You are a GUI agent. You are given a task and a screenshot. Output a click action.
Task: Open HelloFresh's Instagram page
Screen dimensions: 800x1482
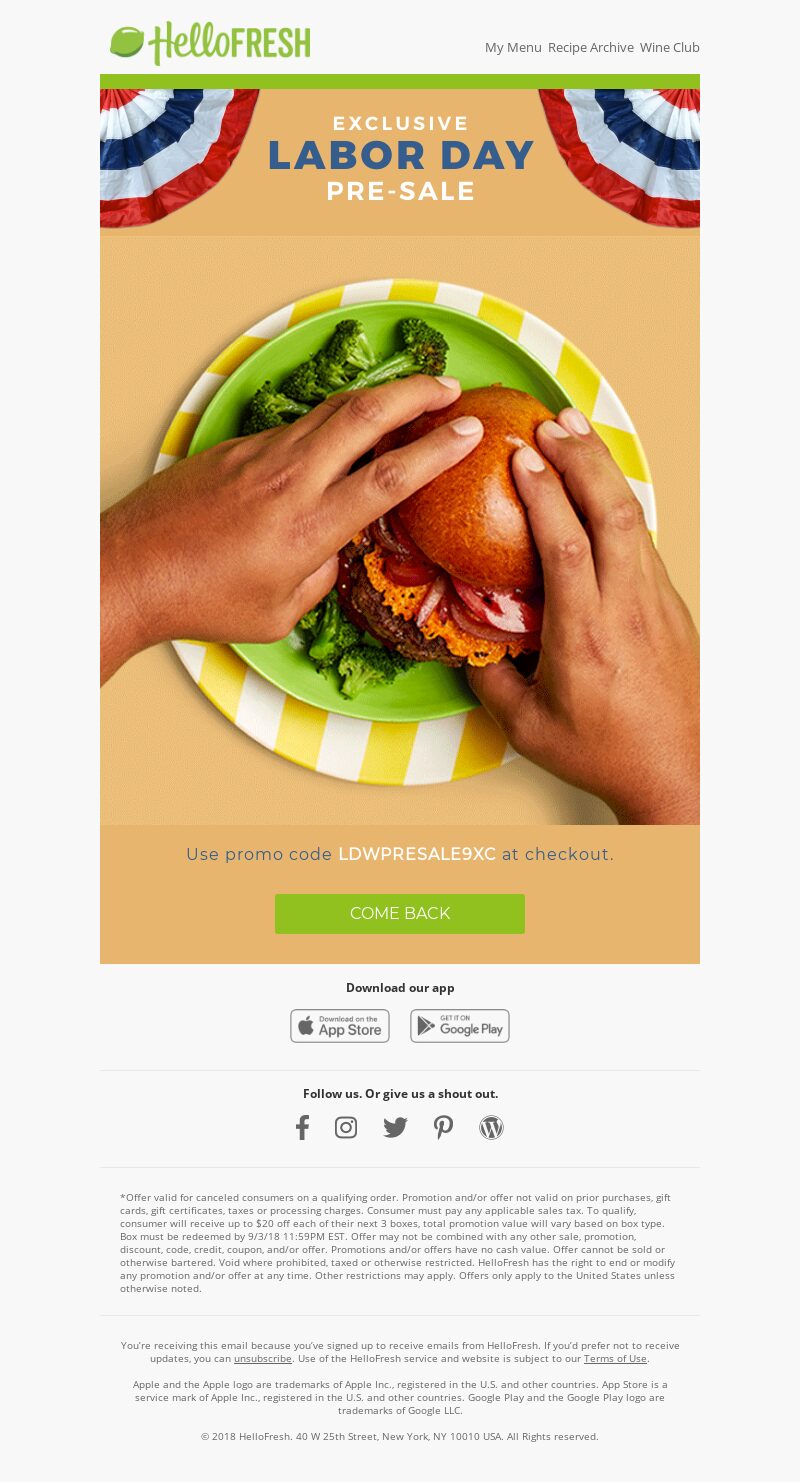[x=346, y=1126]
